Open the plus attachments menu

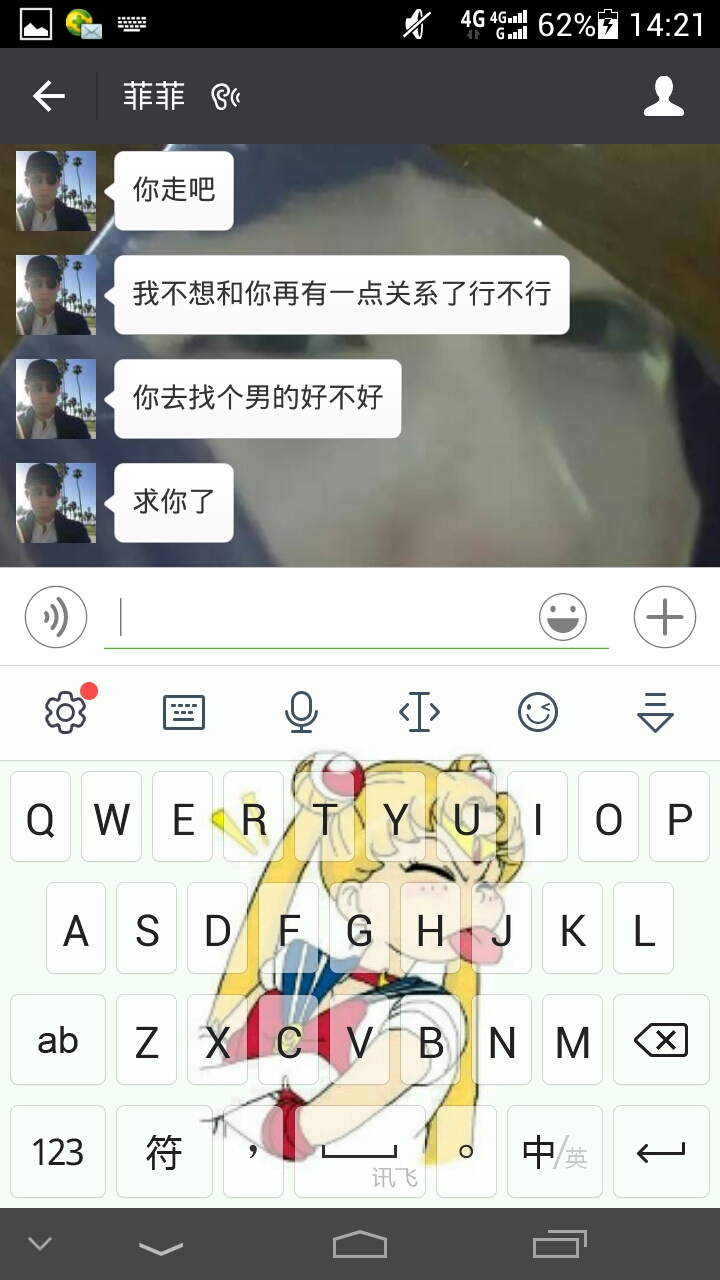coord(664,617)
